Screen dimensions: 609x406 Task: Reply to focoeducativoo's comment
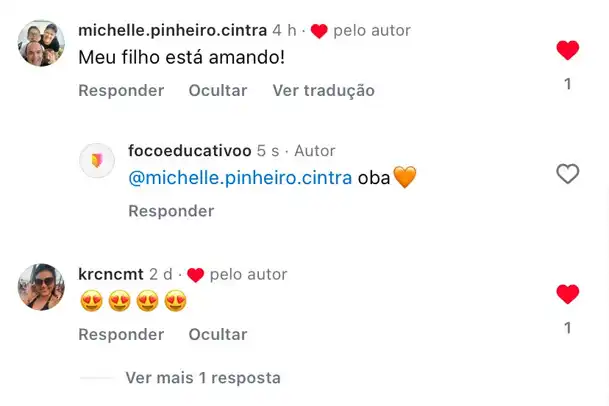point(171,211)
